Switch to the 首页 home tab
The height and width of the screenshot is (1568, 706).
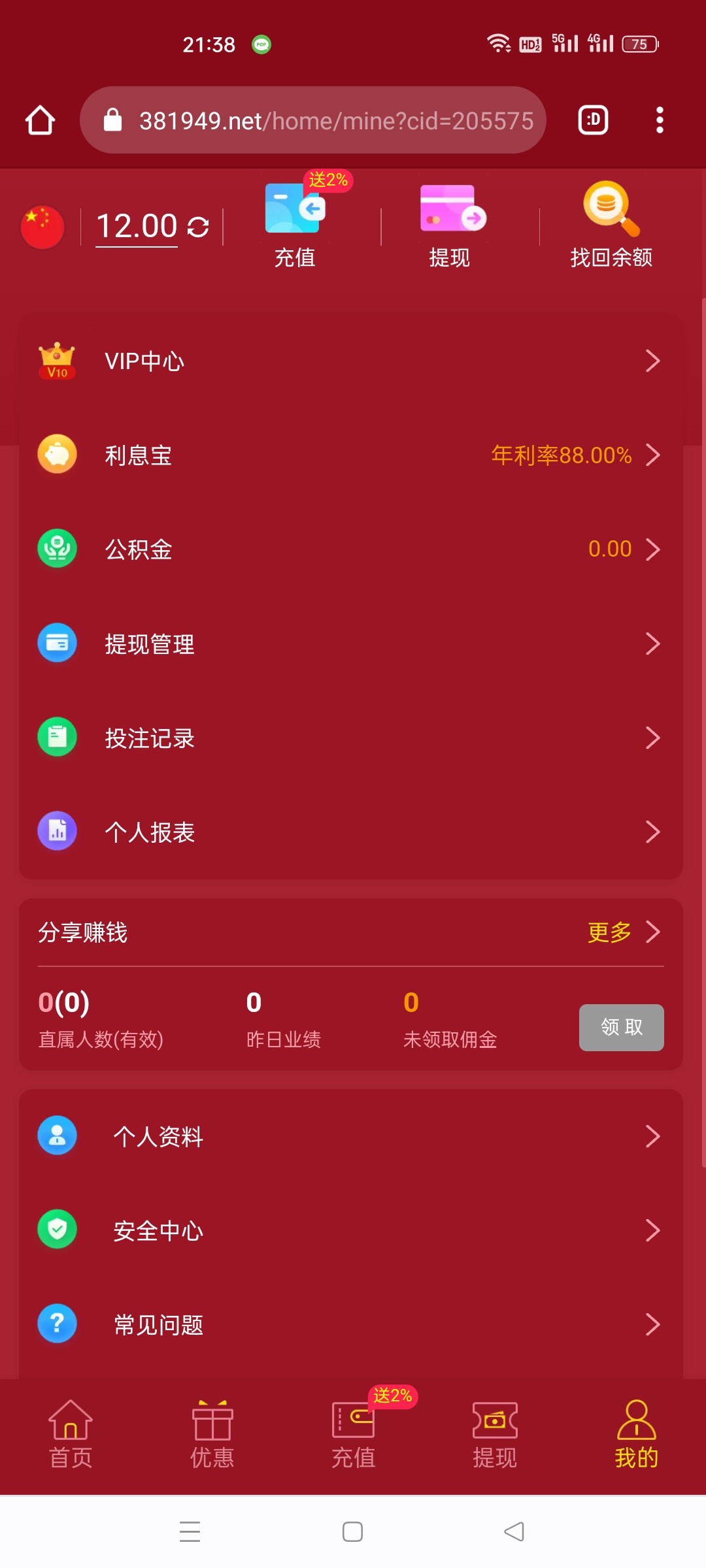point(71,1434)
